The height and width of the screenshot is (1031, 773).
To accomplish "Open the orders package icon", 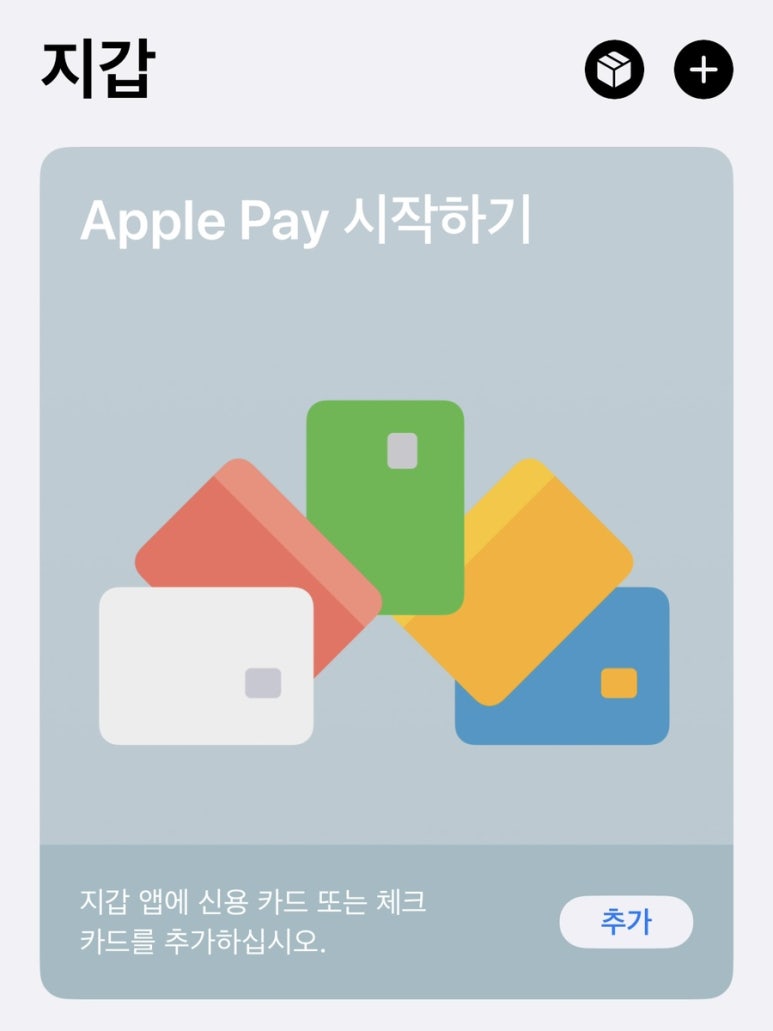I will tap(614, 70).
